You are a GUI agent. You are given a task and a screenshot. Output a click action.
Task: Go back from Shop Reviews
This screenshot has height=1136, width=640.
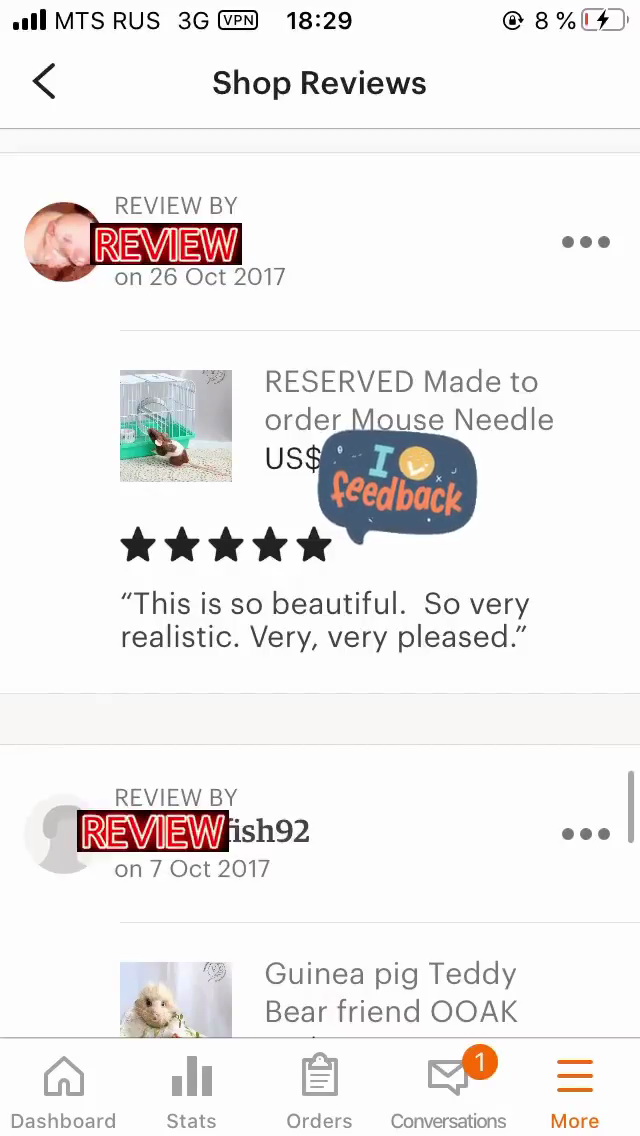pyautogui.click(x=44, y=83)
